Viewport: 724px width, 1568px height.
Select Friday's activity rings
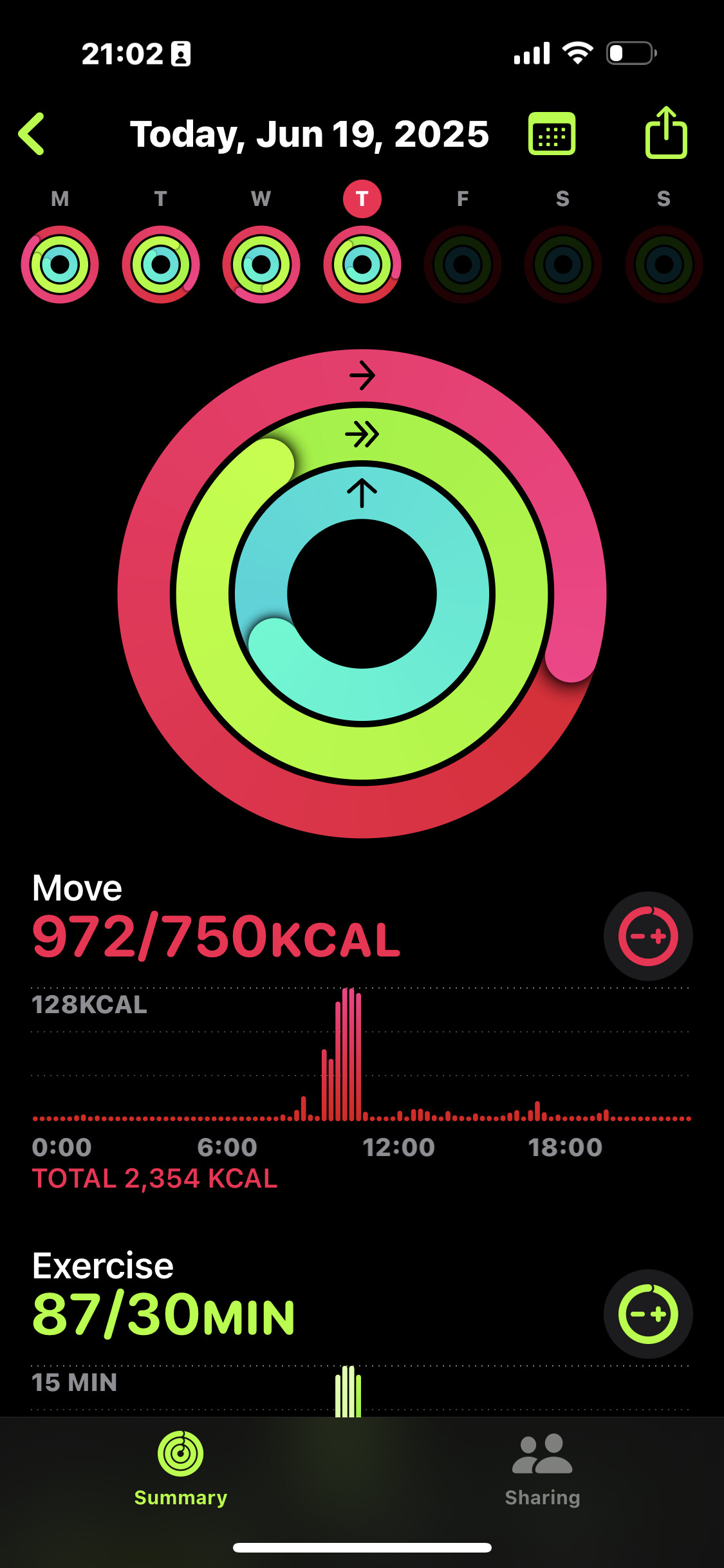pos(463,265)
